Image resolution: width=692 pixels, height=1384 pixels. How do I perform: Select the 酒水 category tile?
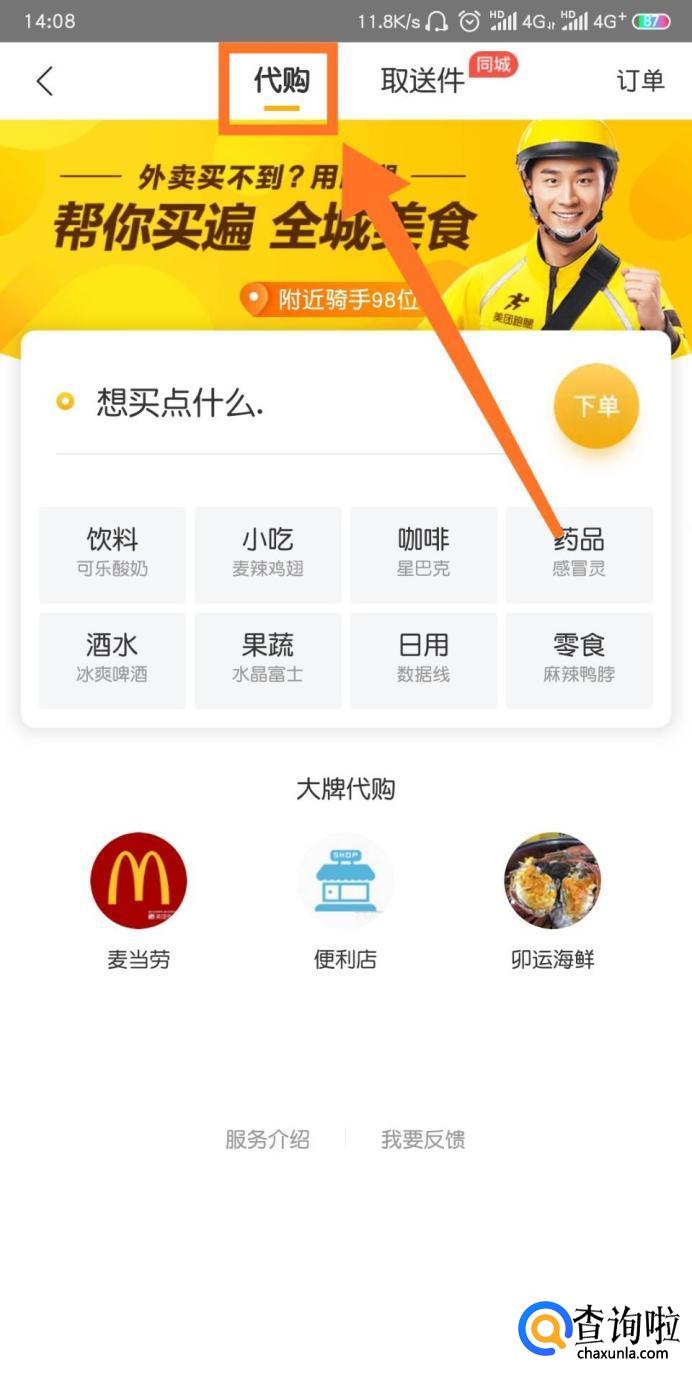(x=112, y=660)
